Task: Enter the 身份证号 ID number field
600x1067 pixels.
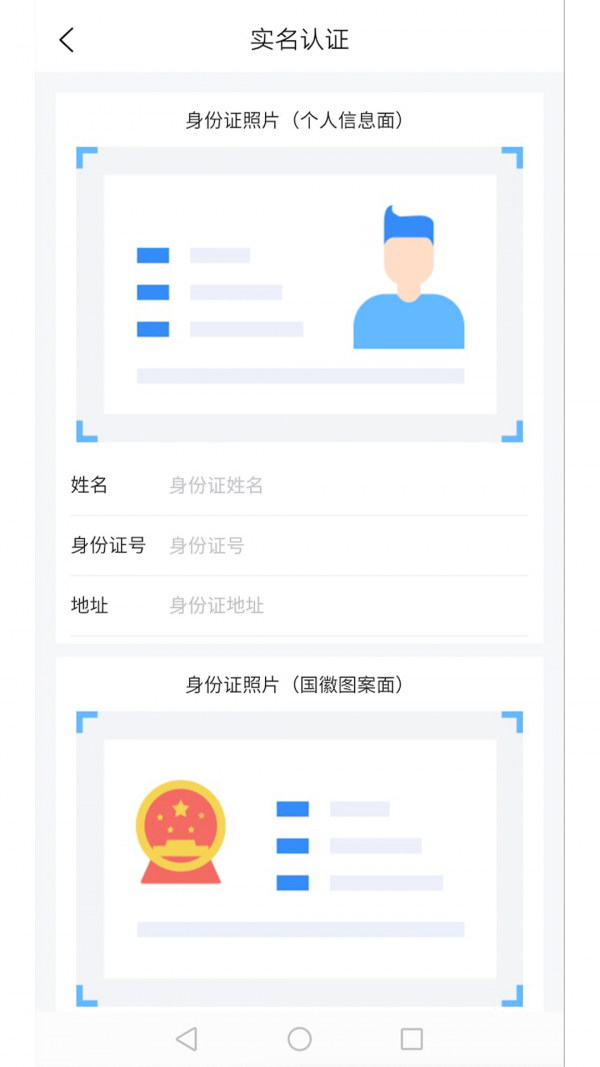Action: [340, 546]
